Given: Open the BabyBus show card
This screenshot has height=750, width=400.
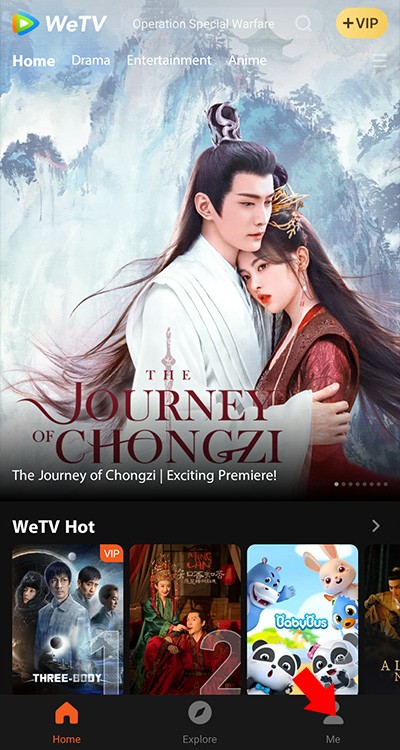Looking at the screenshot, I should [x=302, y=619].
